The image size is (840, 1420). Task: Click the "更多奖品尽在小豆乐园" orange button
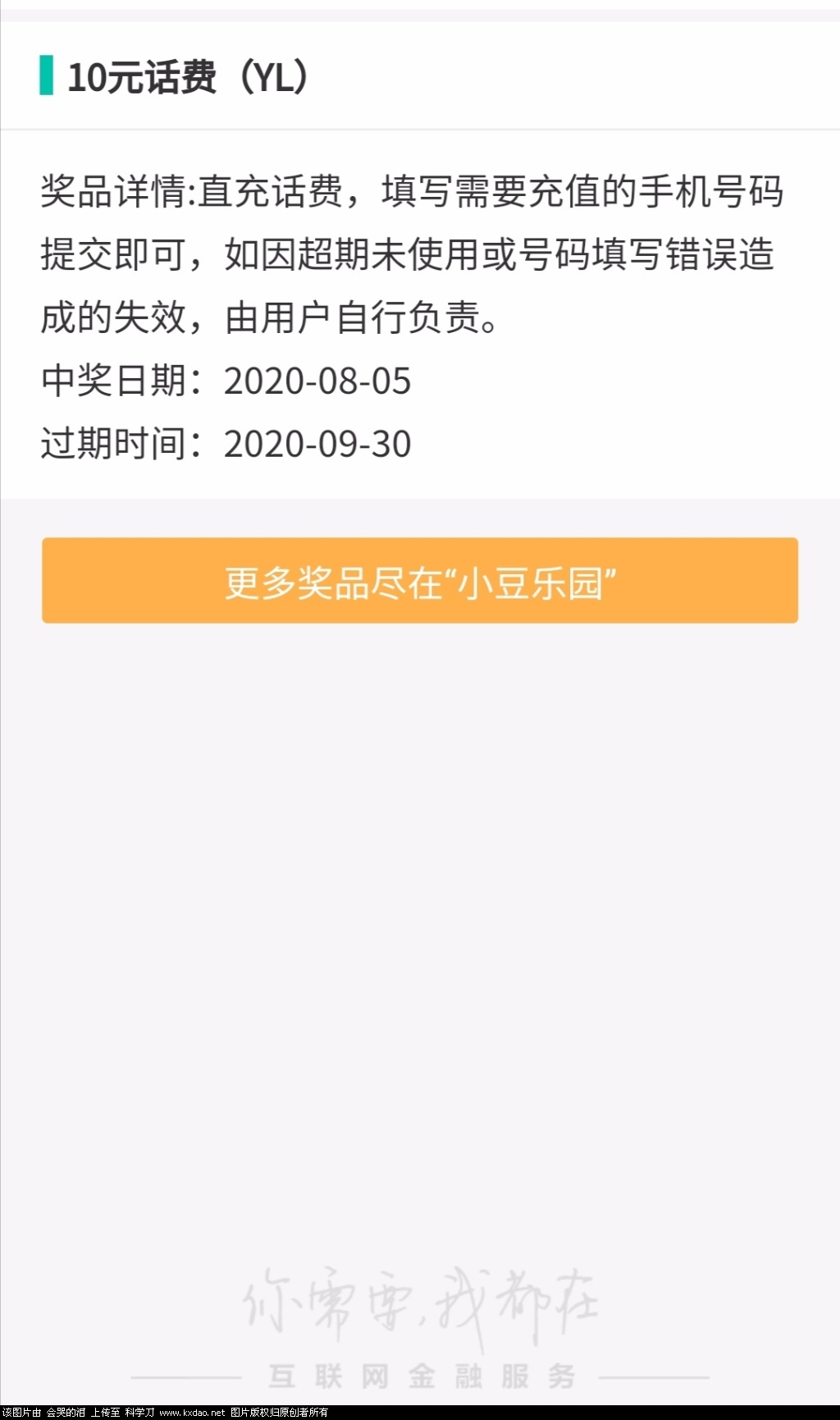[419, 580]
